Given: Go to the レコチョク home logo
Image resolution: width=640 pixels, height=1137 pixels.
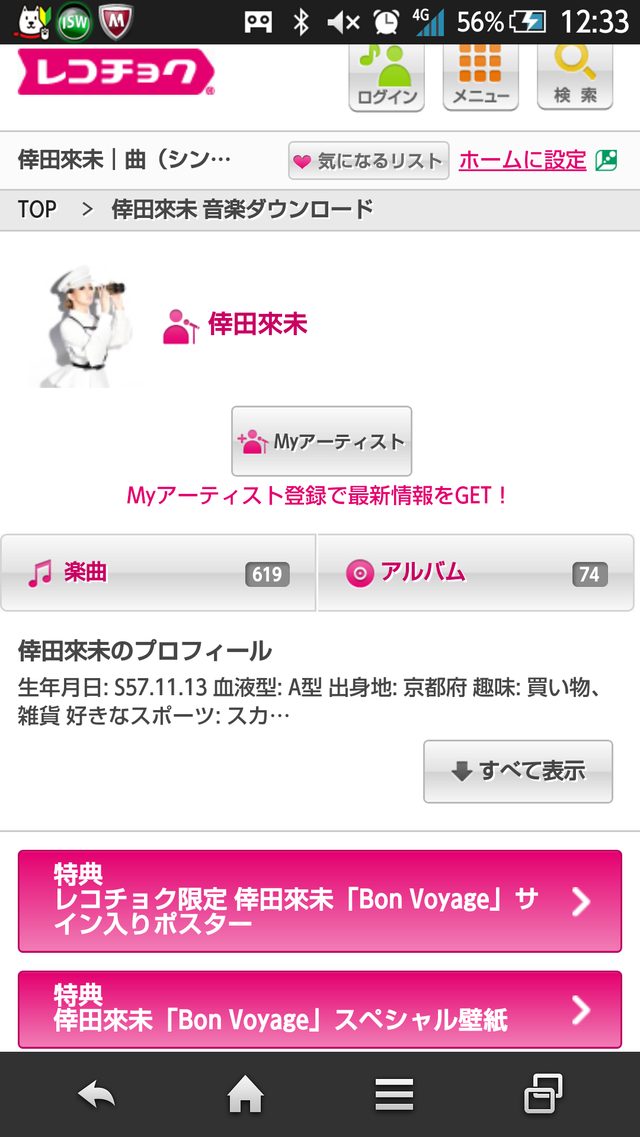Looking at the screenshot, I should (x=116, y=74).
